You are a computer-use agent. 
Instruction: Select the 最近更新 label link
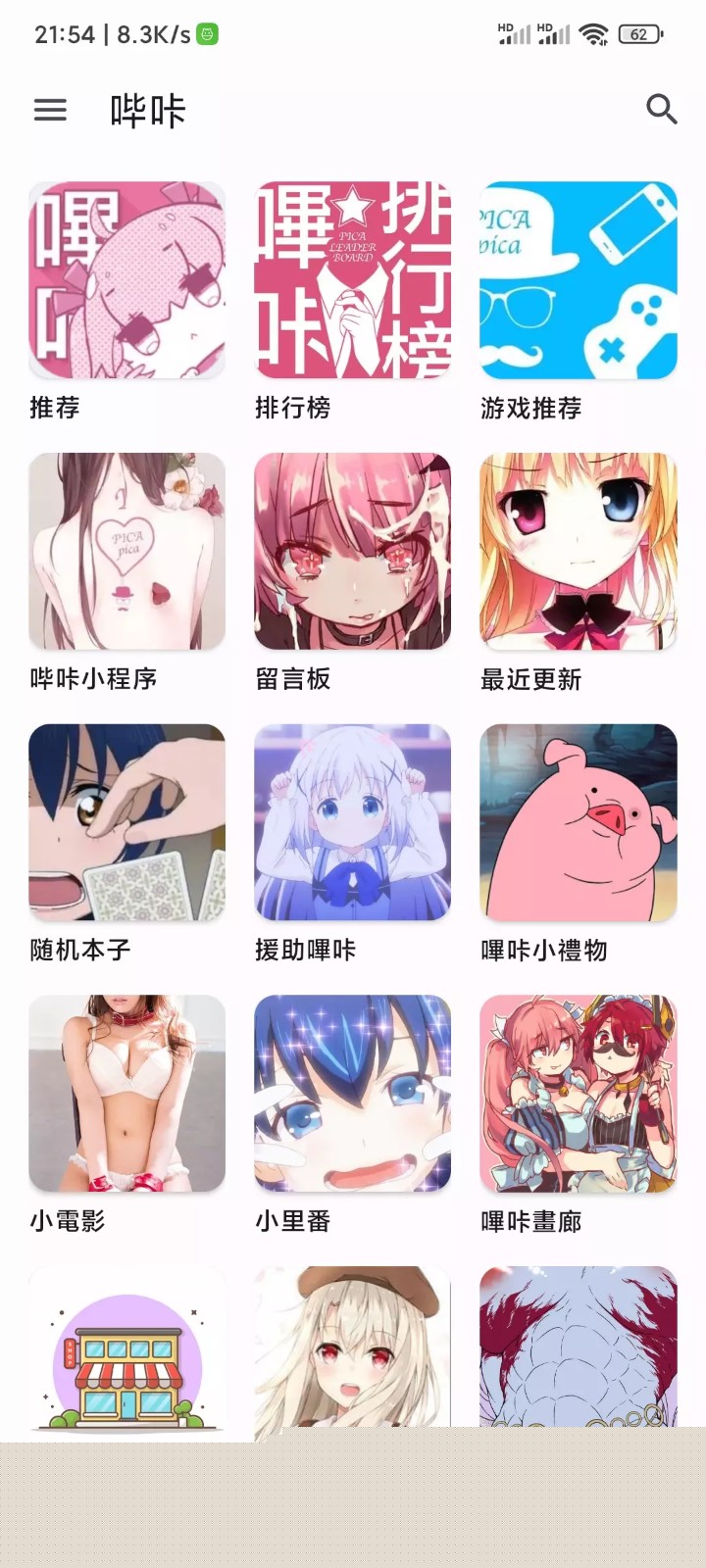[530, 680]
